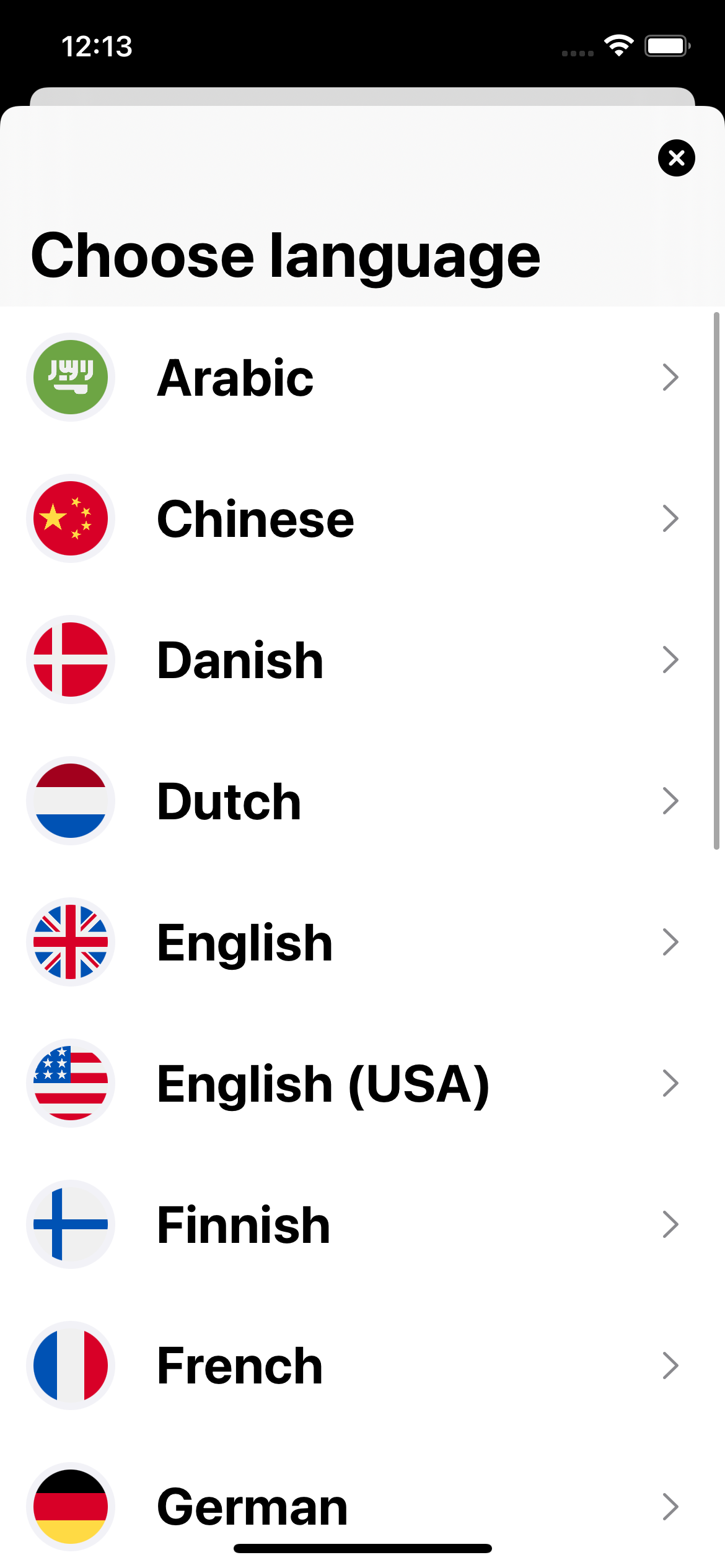
Task: Tap the Chinese flag icon
Action: click(71, 518)
